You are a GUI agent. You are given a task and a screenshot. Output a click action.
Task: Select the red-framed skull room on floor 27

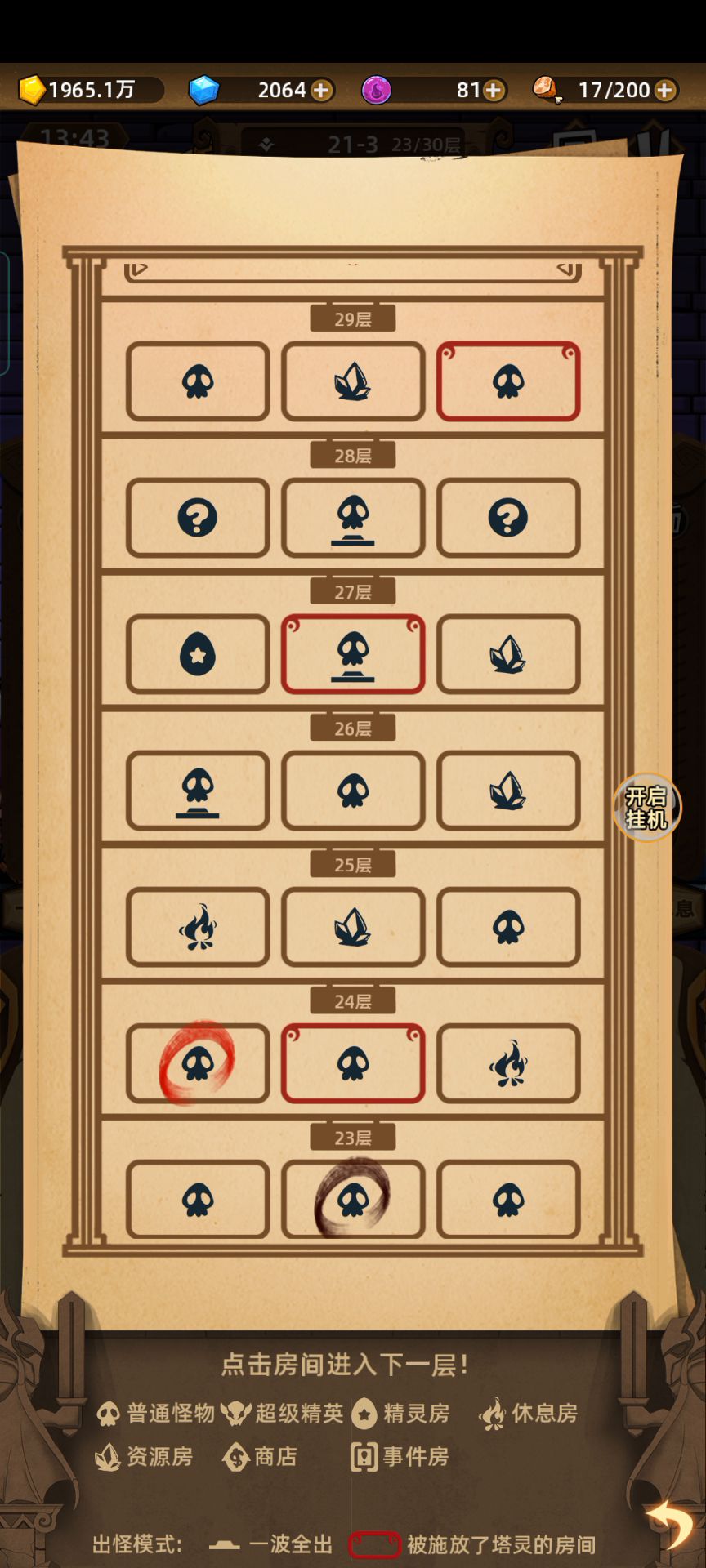353,654
